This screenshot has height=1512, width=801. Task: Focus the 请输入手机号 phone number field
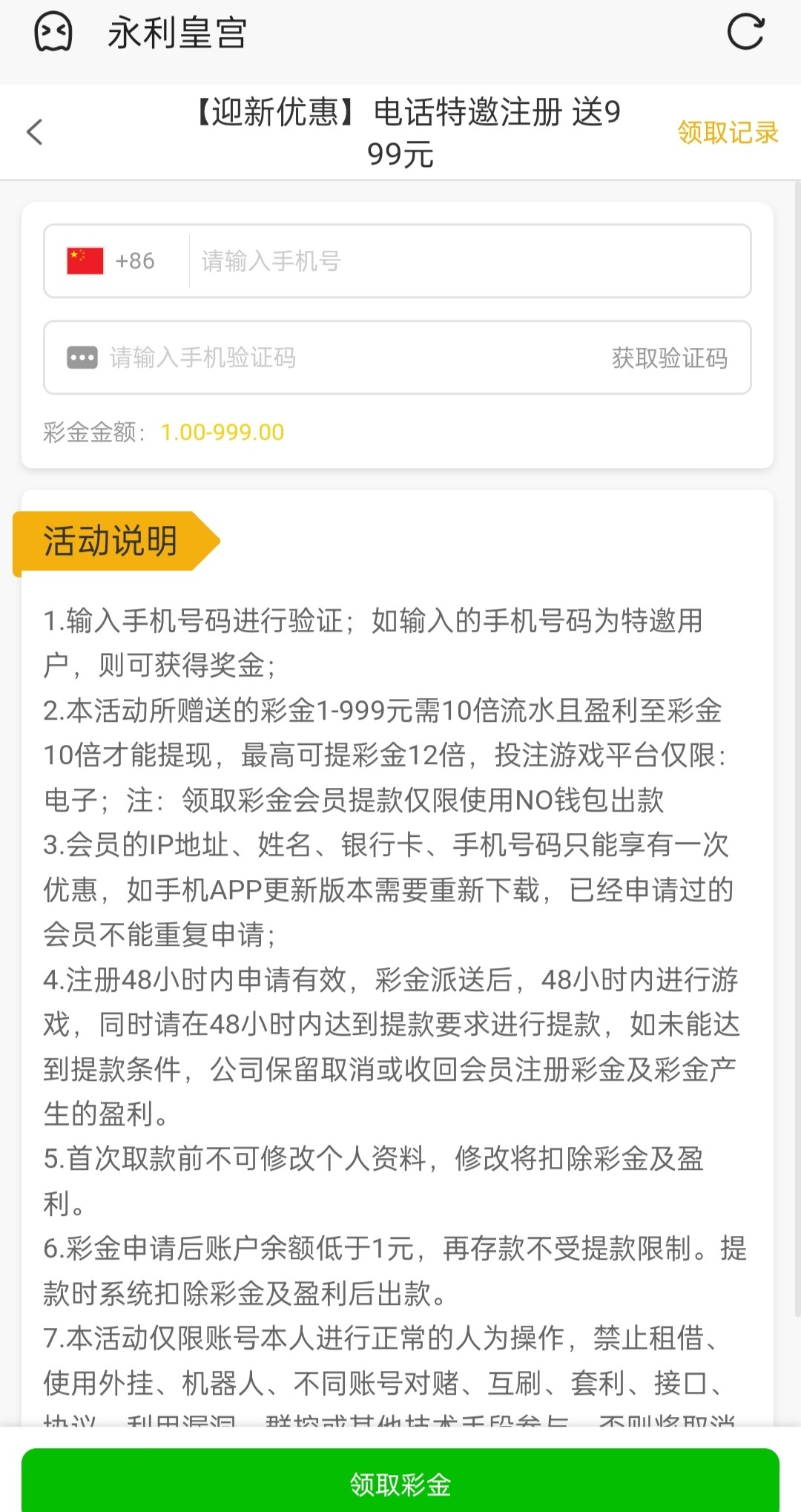coord(467,261)
